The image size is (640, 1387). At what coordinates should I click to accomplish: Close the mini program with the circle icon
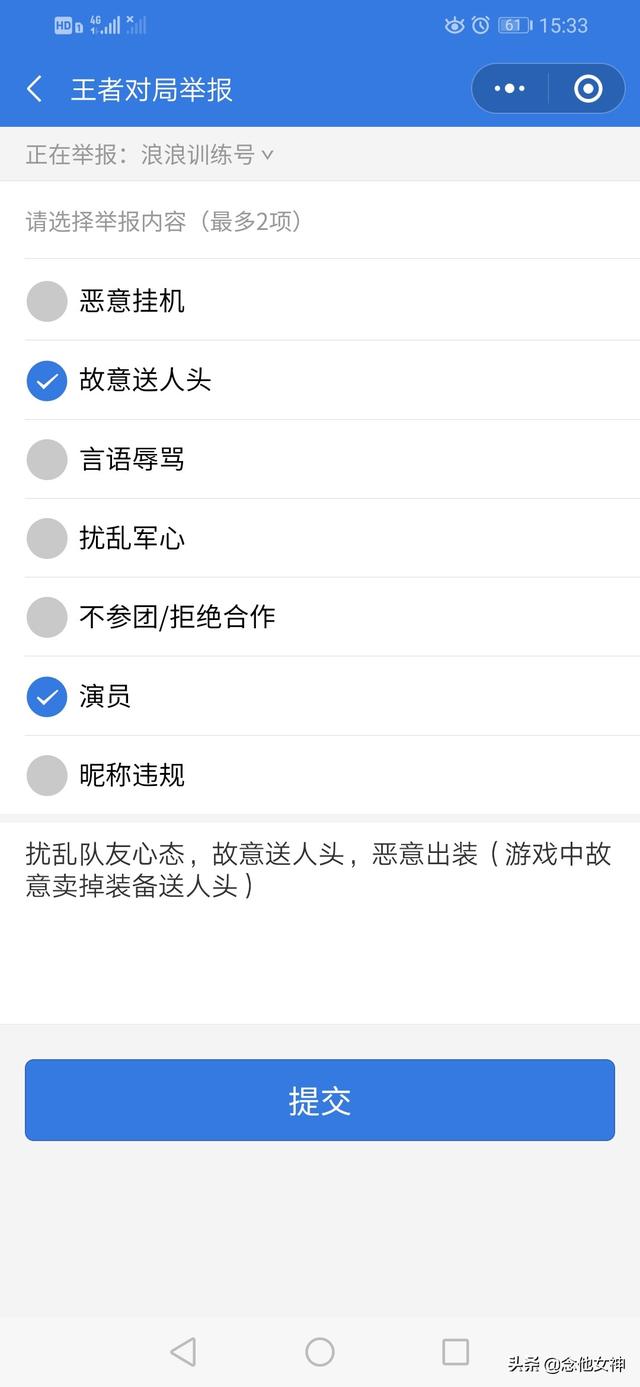pos(588,89)
